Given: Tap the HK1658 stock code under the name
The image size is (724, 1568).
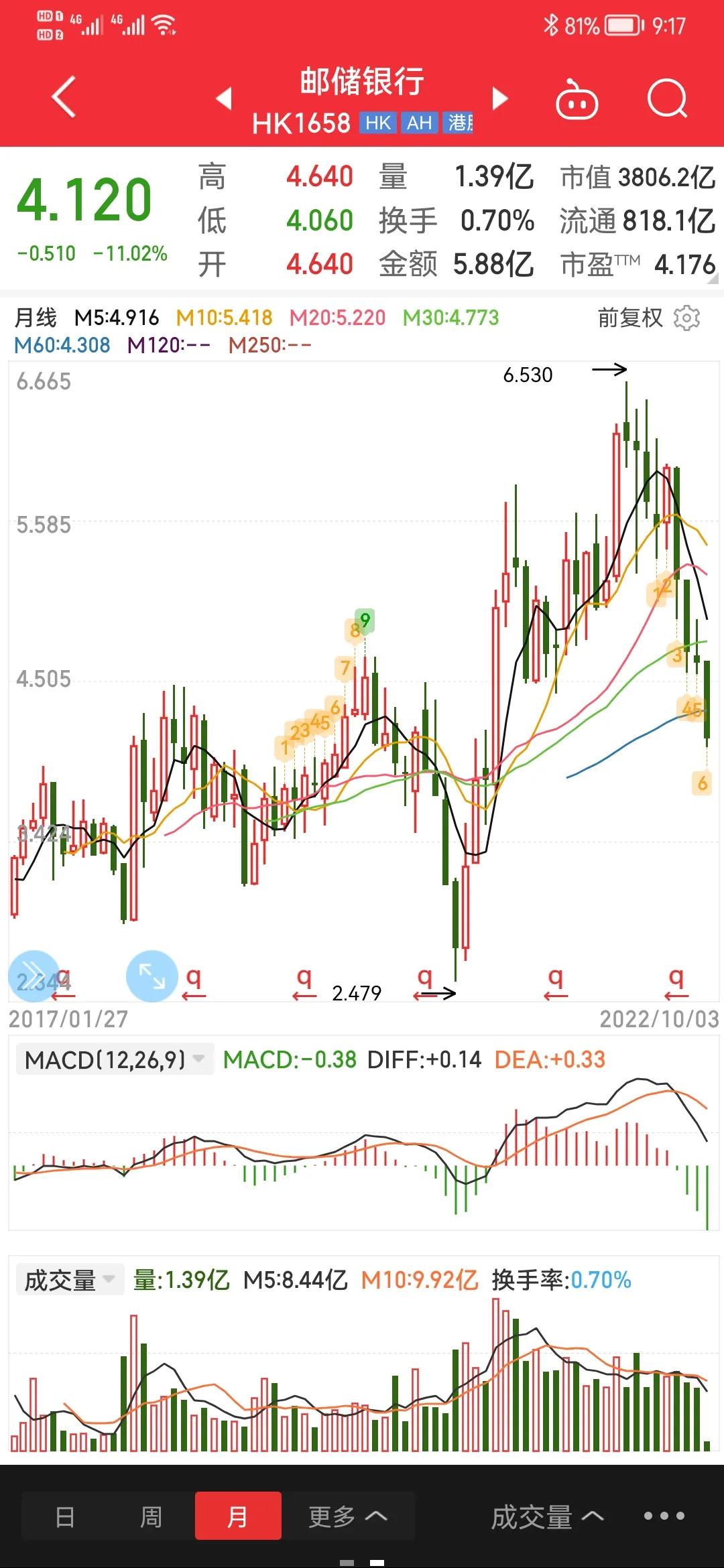Looking at the screenshot, I should (302, 123).
